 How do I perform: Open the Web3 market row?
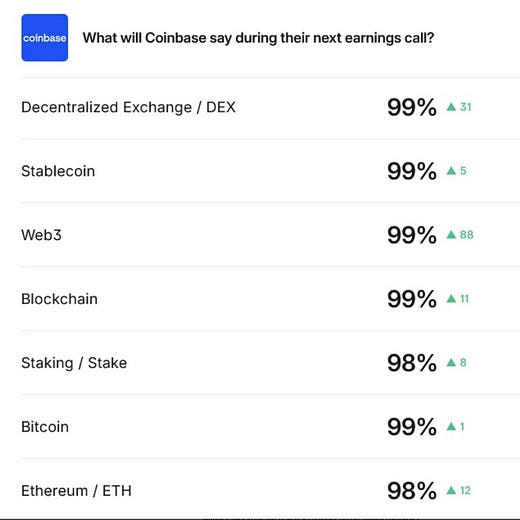click(270, 235)
